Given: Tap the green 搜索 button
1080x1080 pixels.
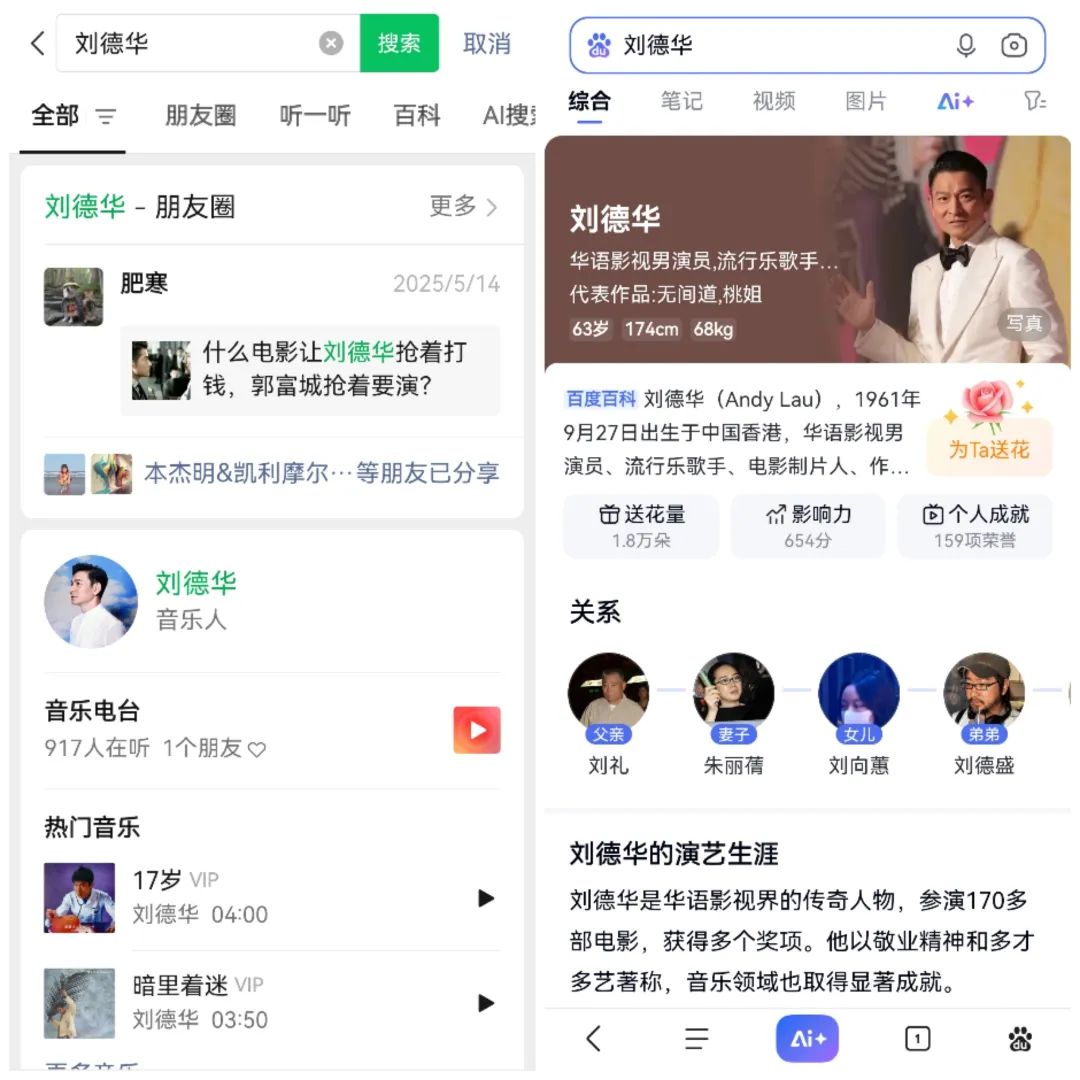Looking at the screenshot, I should coord(399,44).
